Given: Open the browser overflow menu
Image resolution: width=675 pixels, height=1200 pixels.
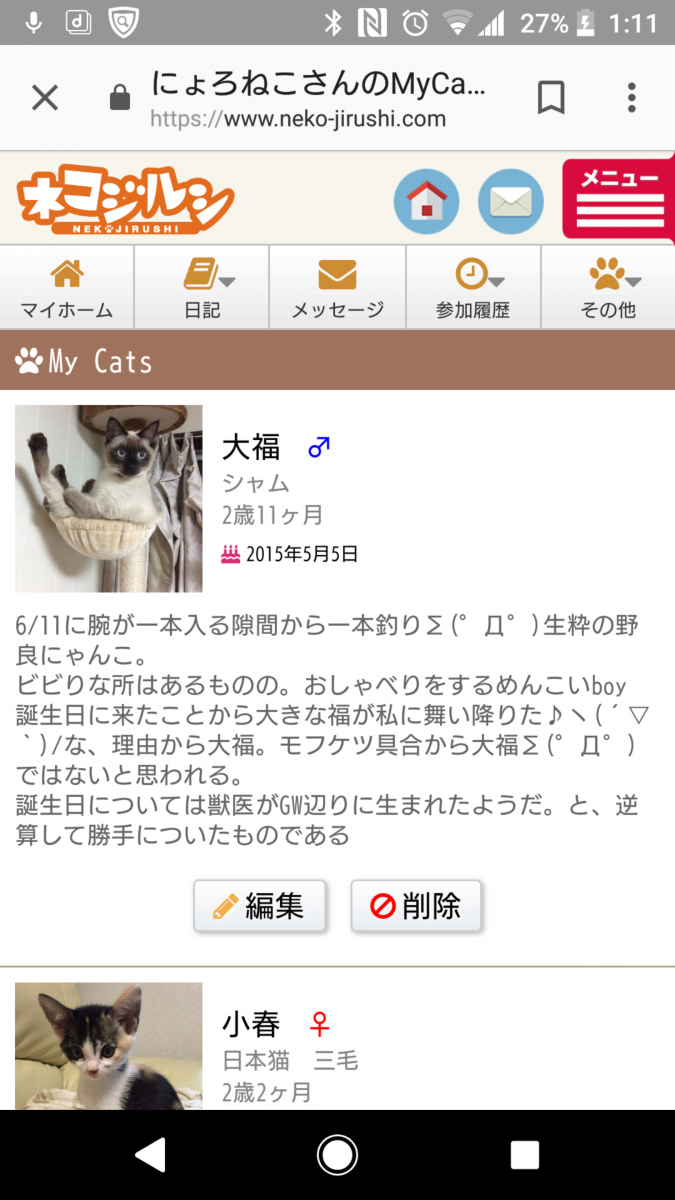Looking at the screenshot, I should (x=631, y=98).
